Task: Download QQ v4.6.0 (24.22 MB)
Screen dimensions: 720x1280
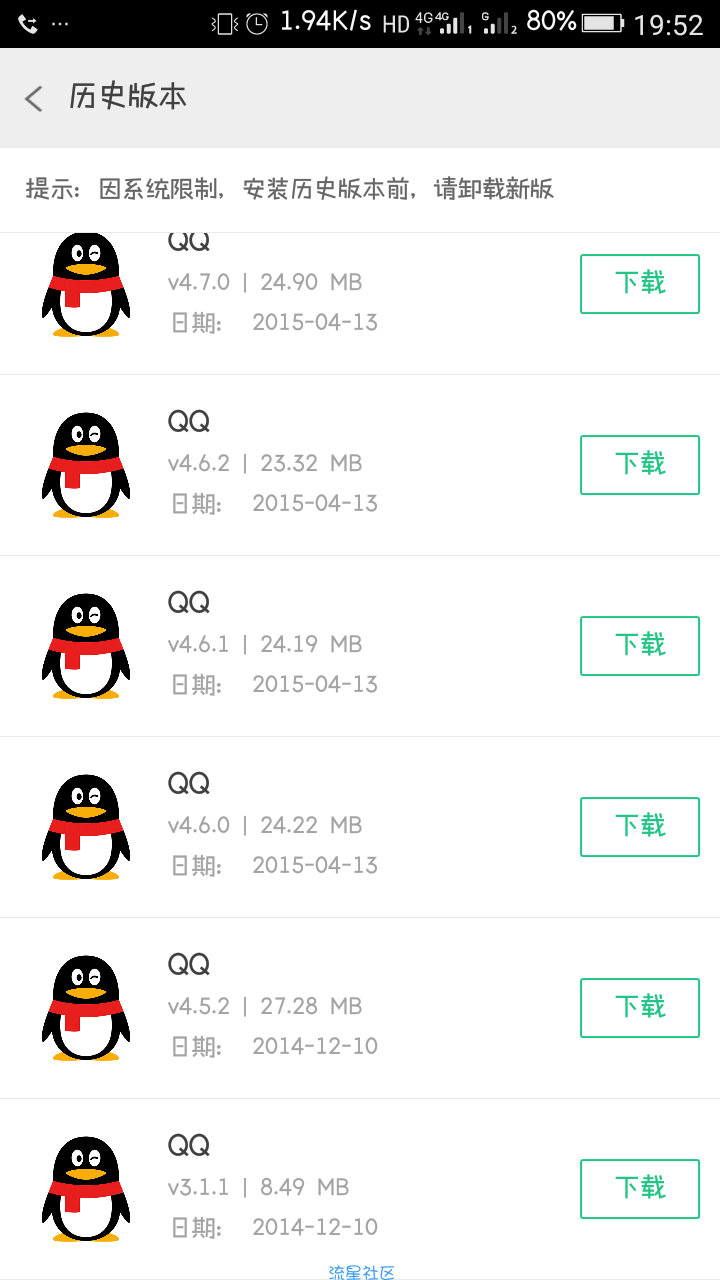Action: point(640,827)
